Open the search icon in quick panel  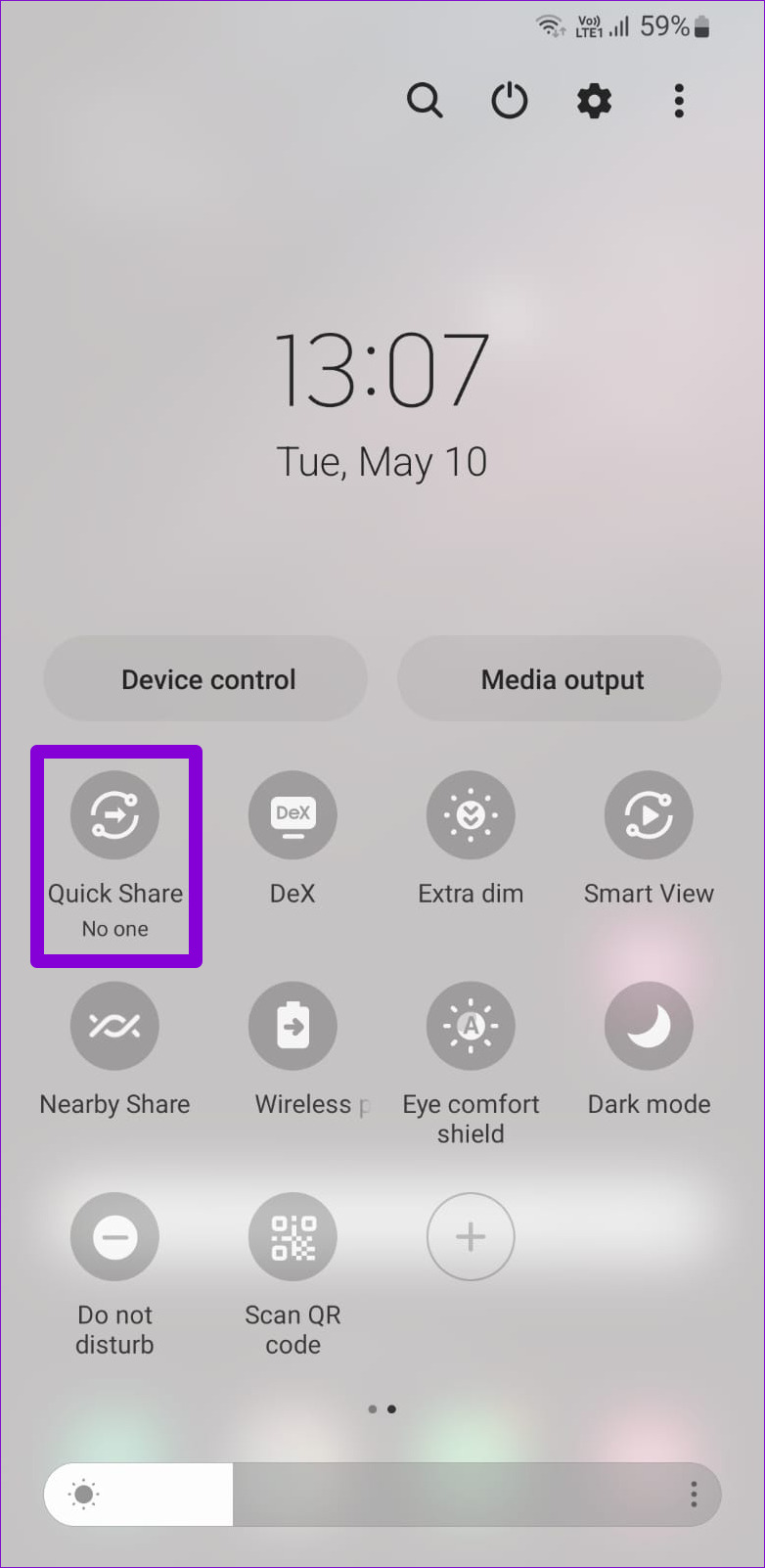click(425, 101)
